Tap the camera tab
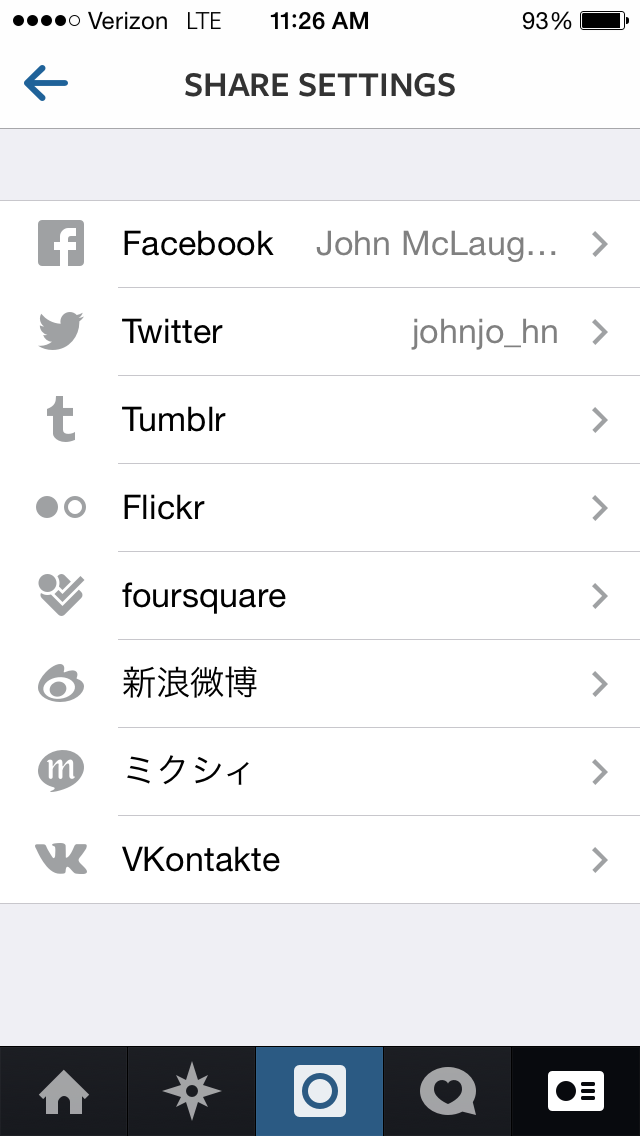The image size is (640, 1136). [x=320, y=1091]
